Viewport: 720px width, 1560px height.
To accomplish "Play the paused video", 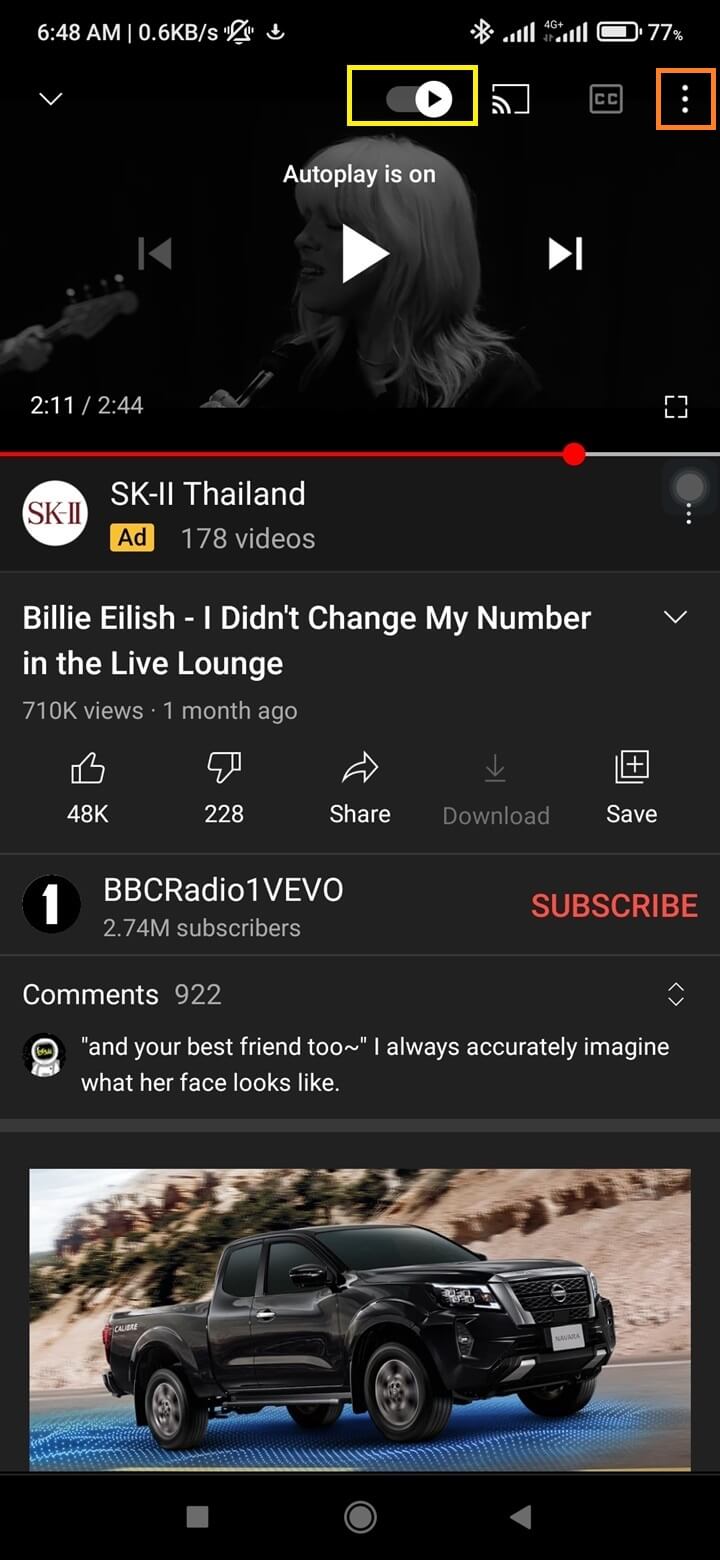I will [x=363, y=254].
